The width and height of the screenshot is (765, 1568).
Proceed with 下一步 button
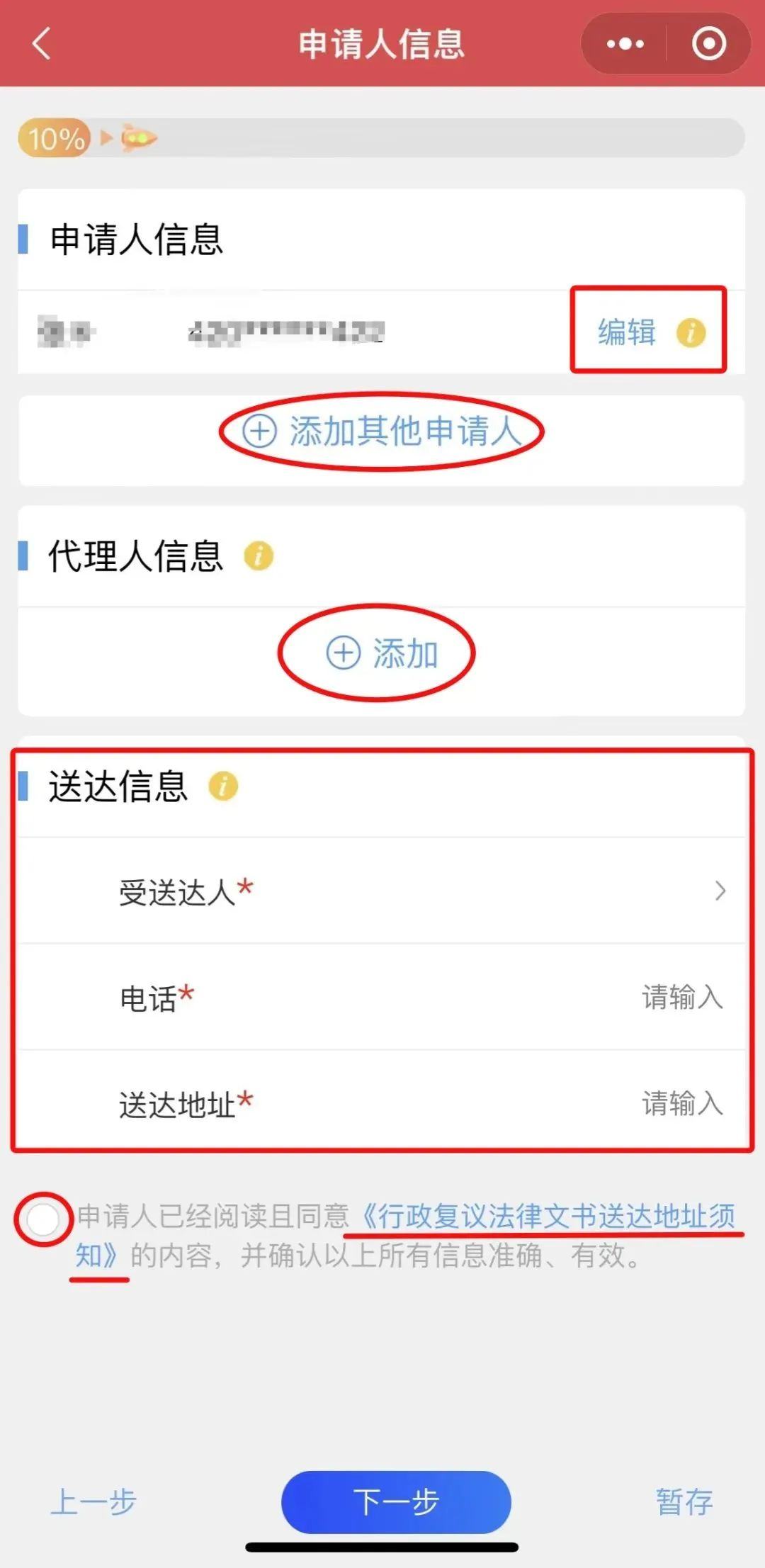point(396,1501)
